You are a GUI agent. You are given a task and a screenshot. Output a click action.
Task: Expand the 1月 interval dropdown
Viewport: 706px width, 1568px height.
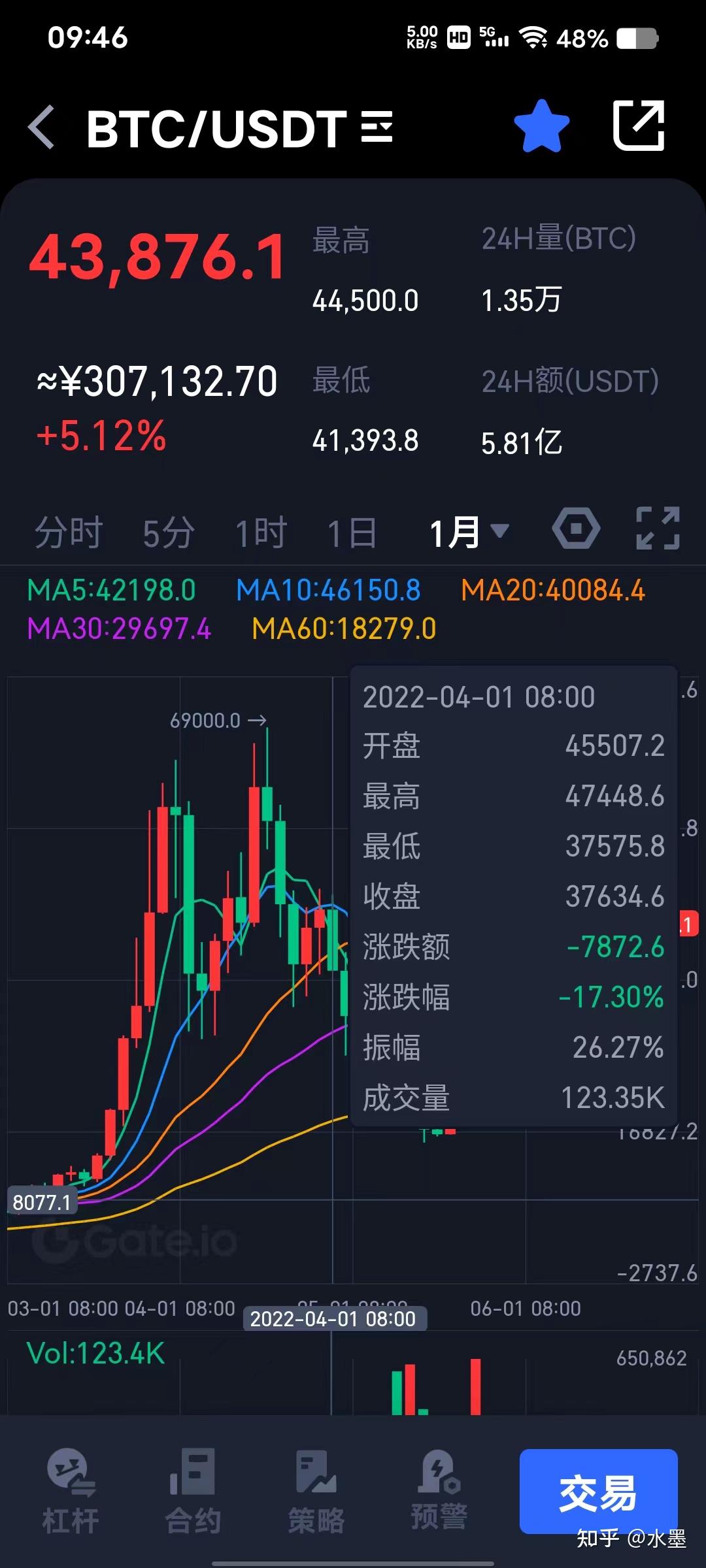tap(468, 532)
